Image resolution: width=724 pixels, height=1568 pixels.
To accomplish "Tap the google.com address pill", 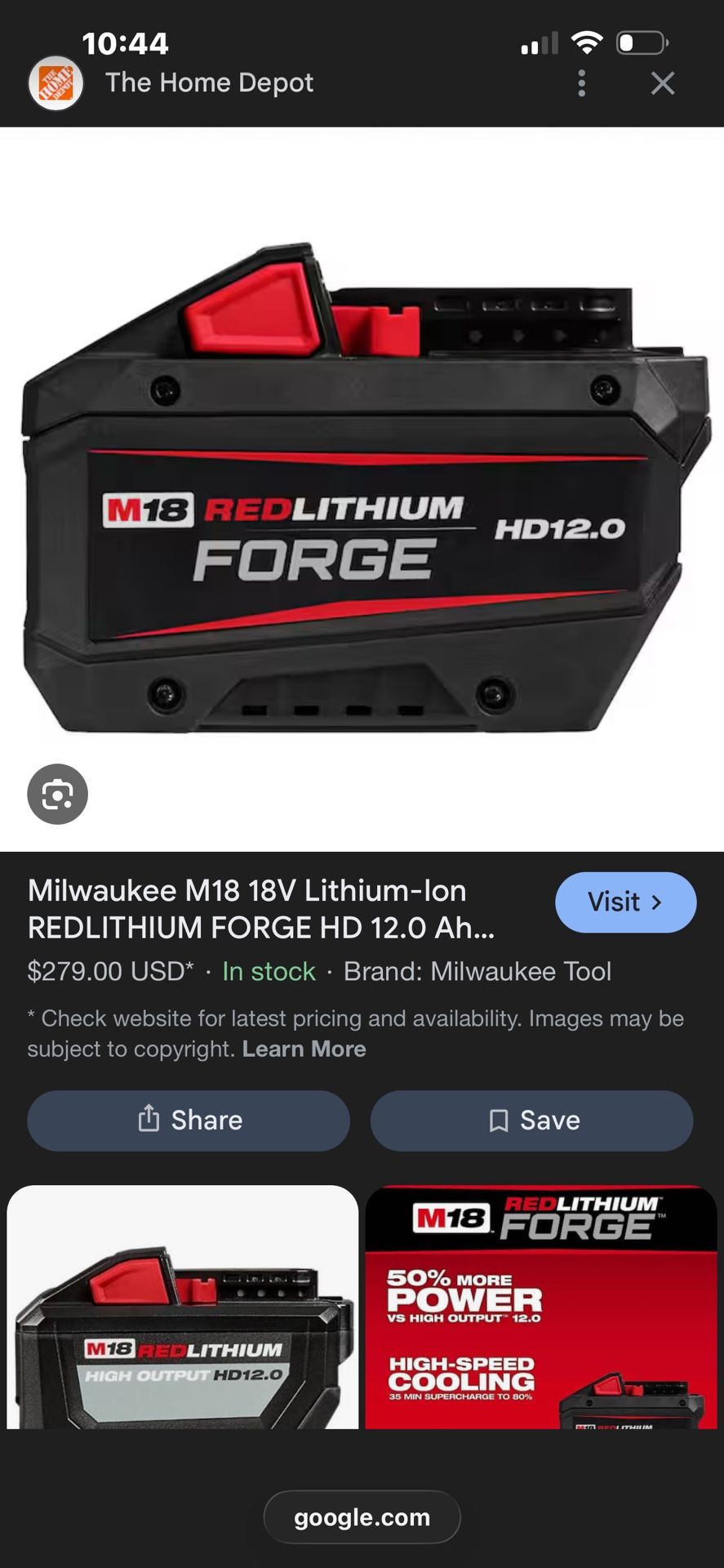I will pos(362,1517).
